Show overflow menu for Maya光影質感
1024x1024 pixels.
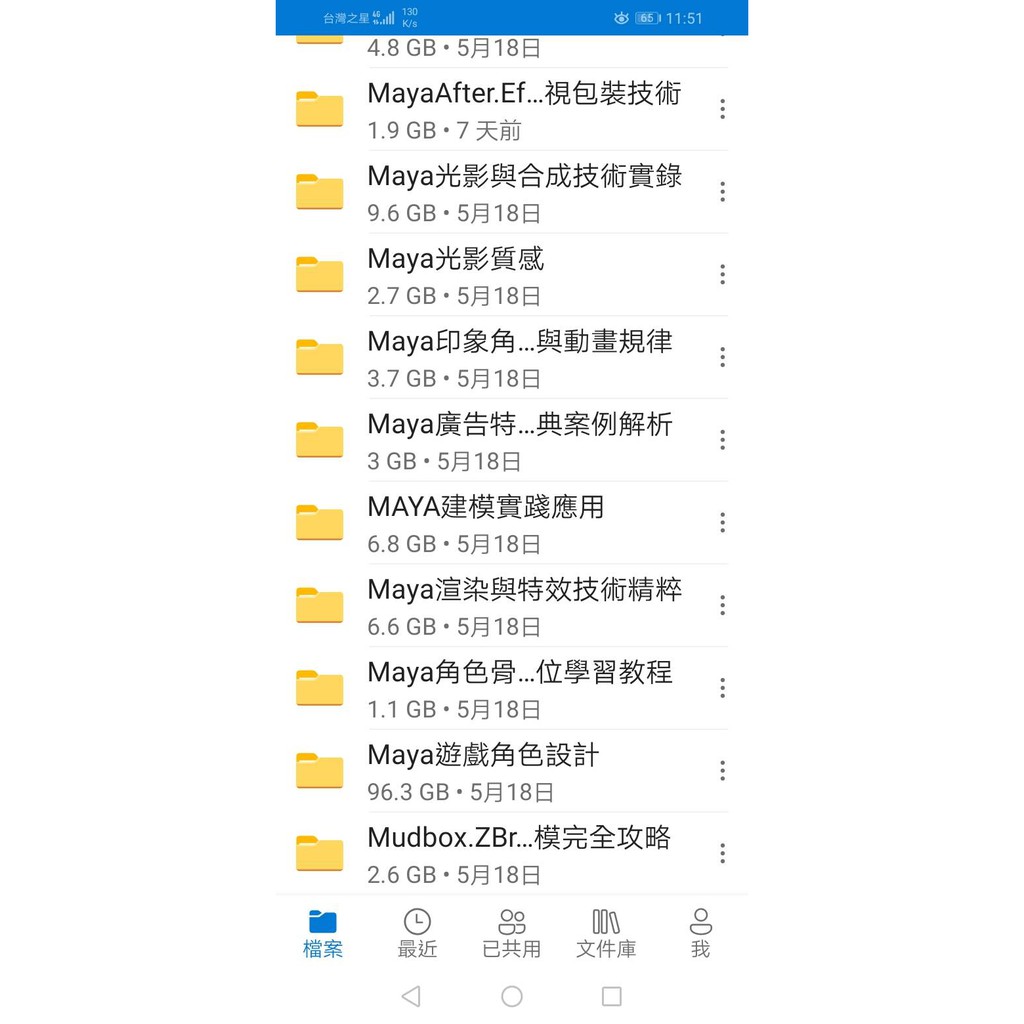tap(722, 275)
